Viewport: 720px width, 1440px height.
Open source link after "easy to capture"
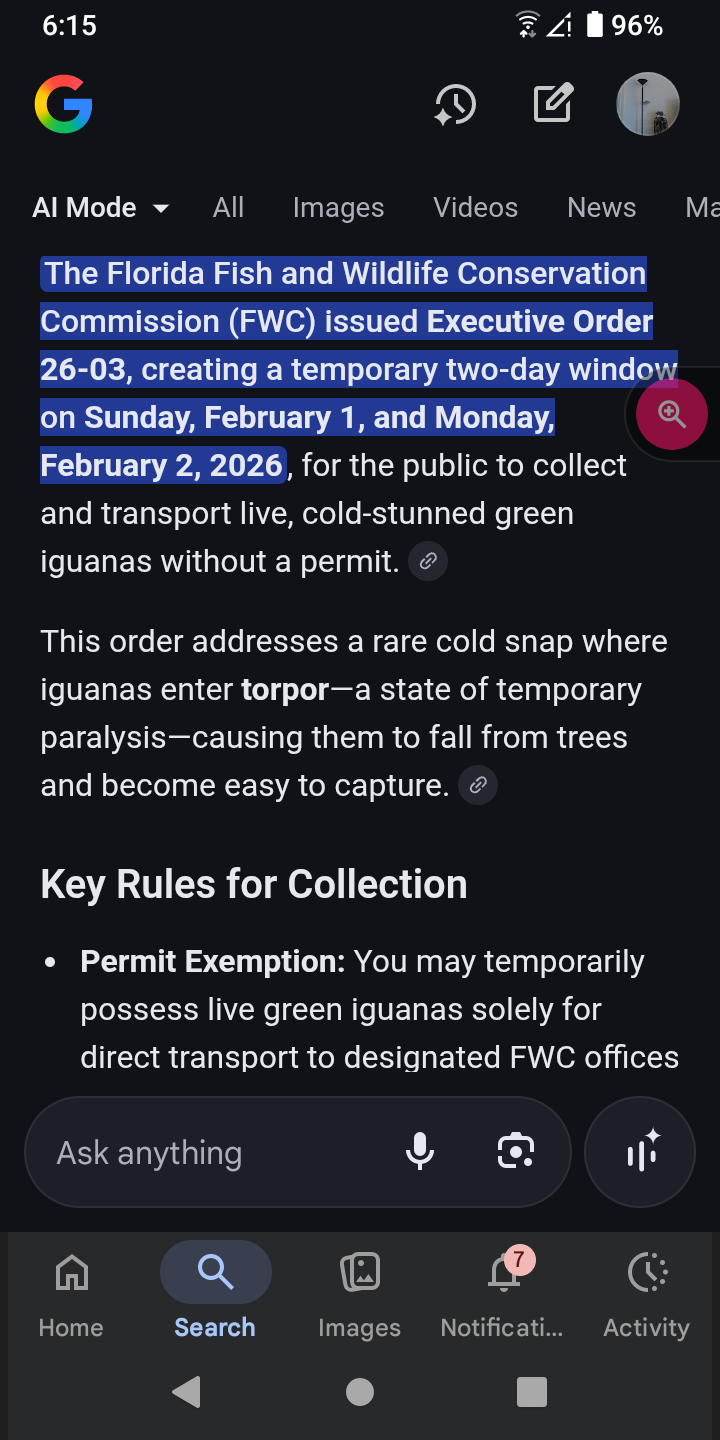pyautogui.click(x=478, y=785)
